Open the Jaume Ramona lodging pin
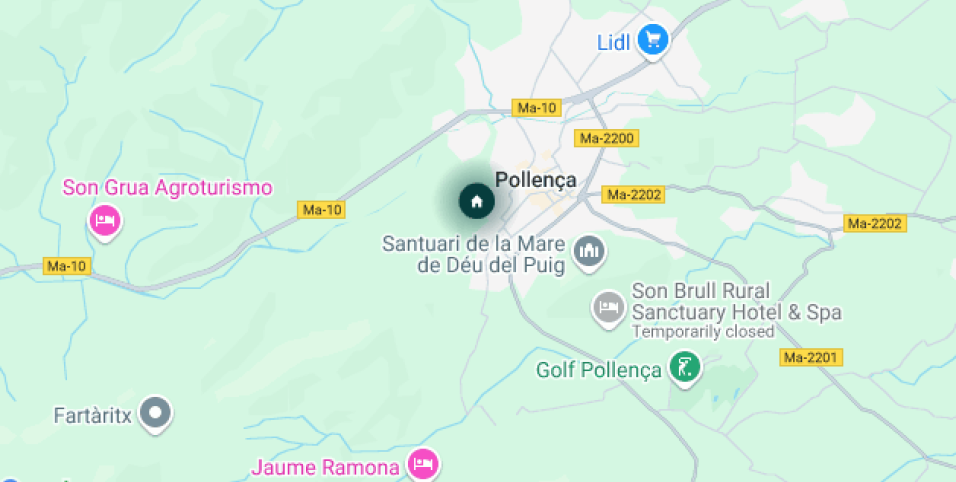956x482 pixels. tap(423, 465)
